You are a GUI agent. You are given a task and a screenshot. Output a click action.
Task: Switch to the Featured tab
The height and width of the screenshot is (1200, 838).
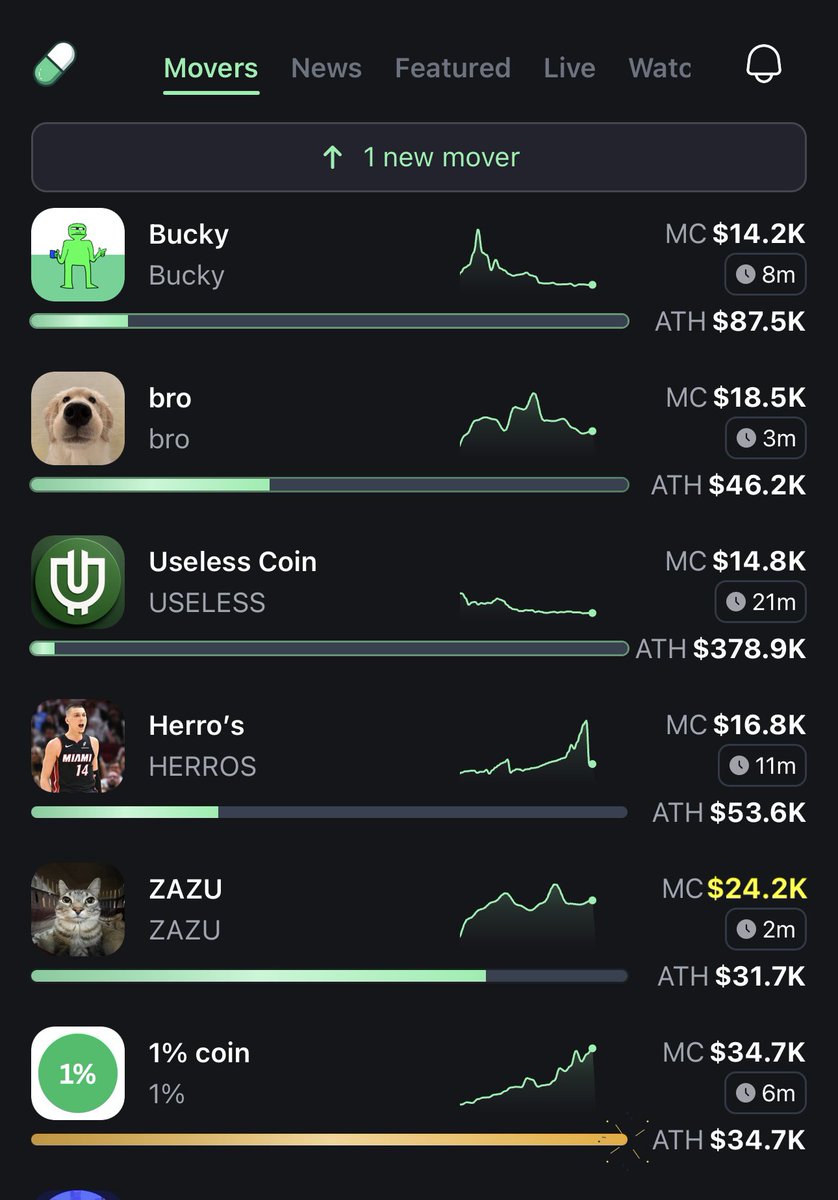point(452,68)
